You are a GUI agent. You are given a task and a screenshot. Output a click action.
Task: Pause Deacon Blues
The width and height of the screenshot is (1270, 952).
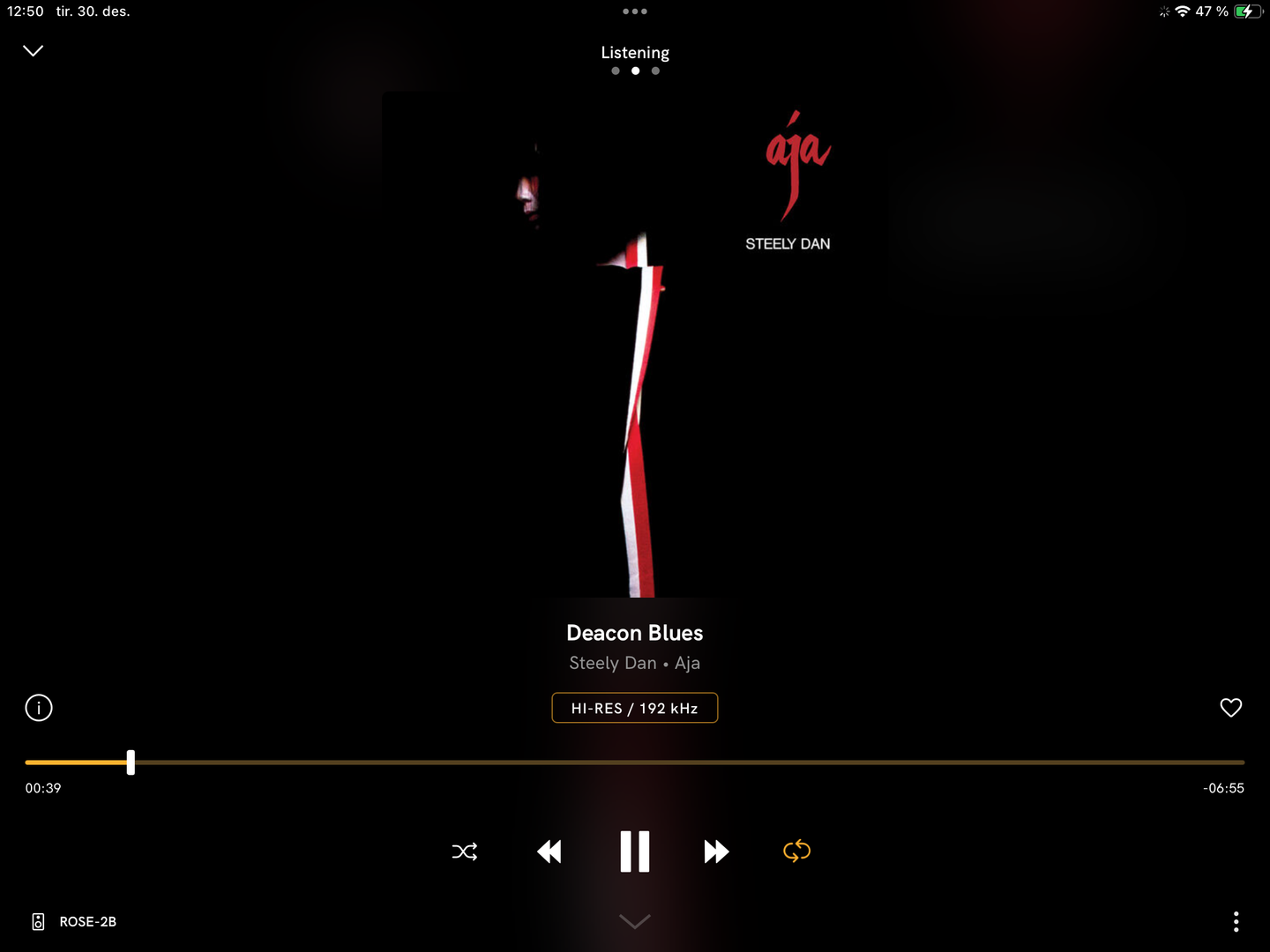point(635,852)
